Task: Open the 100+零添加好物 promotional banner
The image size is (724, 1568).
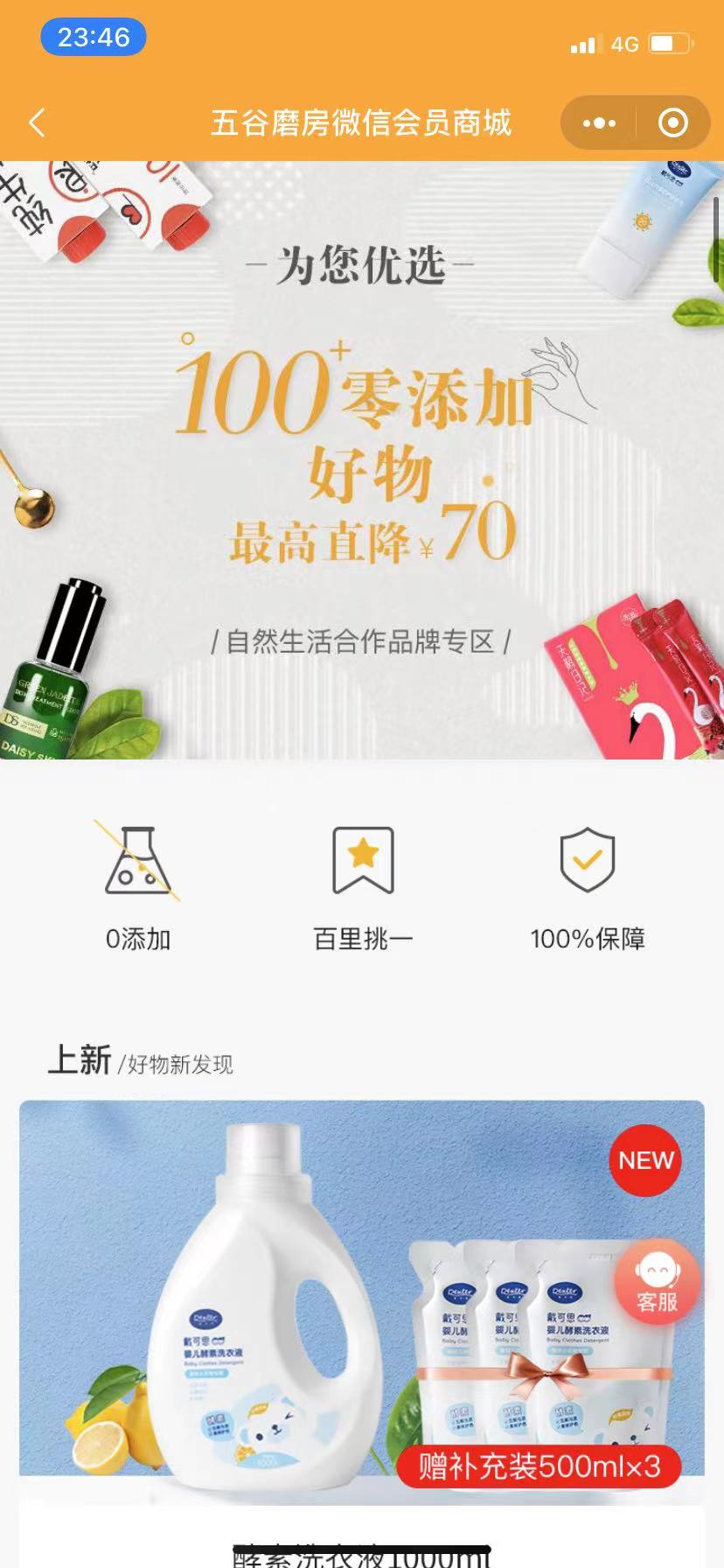Action: 362,459
